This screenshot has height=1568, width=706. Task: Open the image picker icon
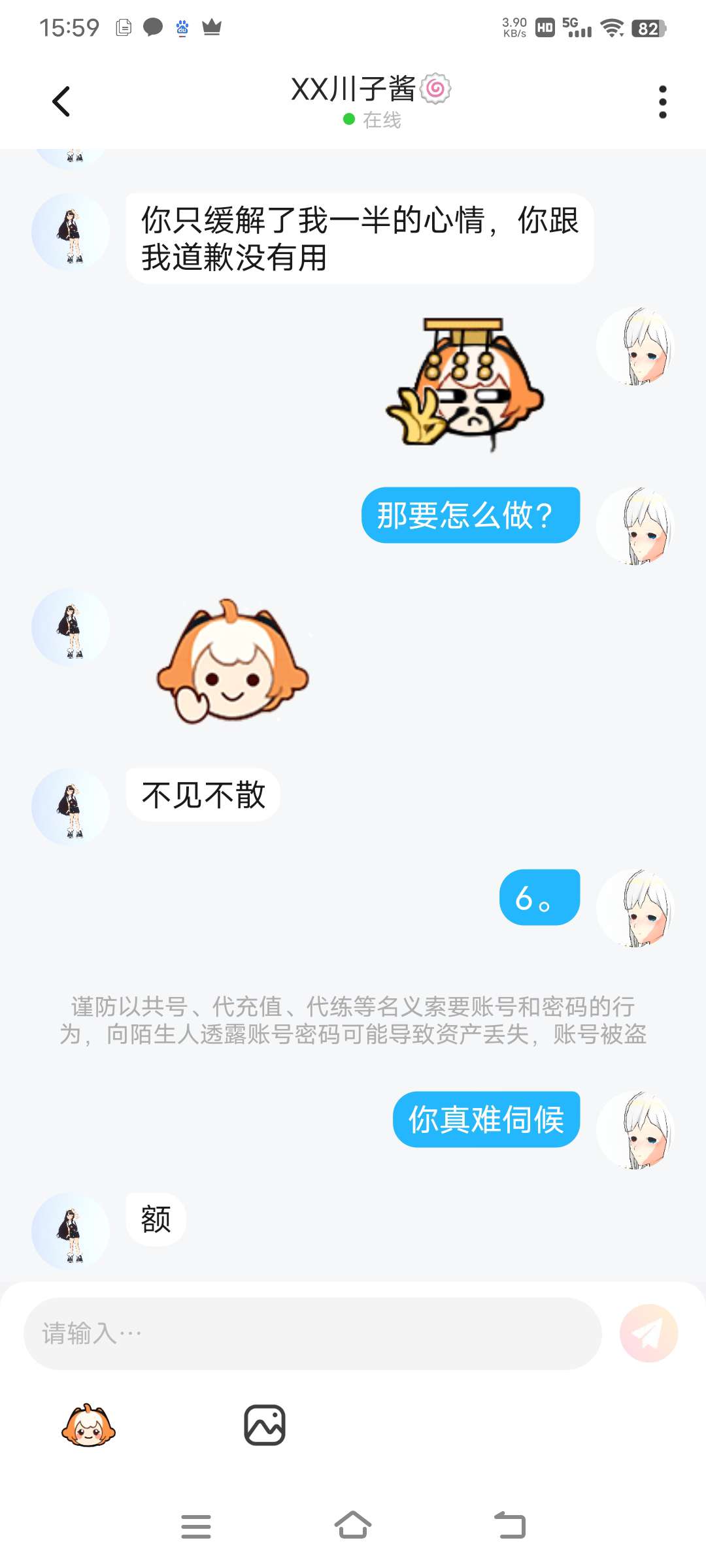click(x=265, y=1425)
